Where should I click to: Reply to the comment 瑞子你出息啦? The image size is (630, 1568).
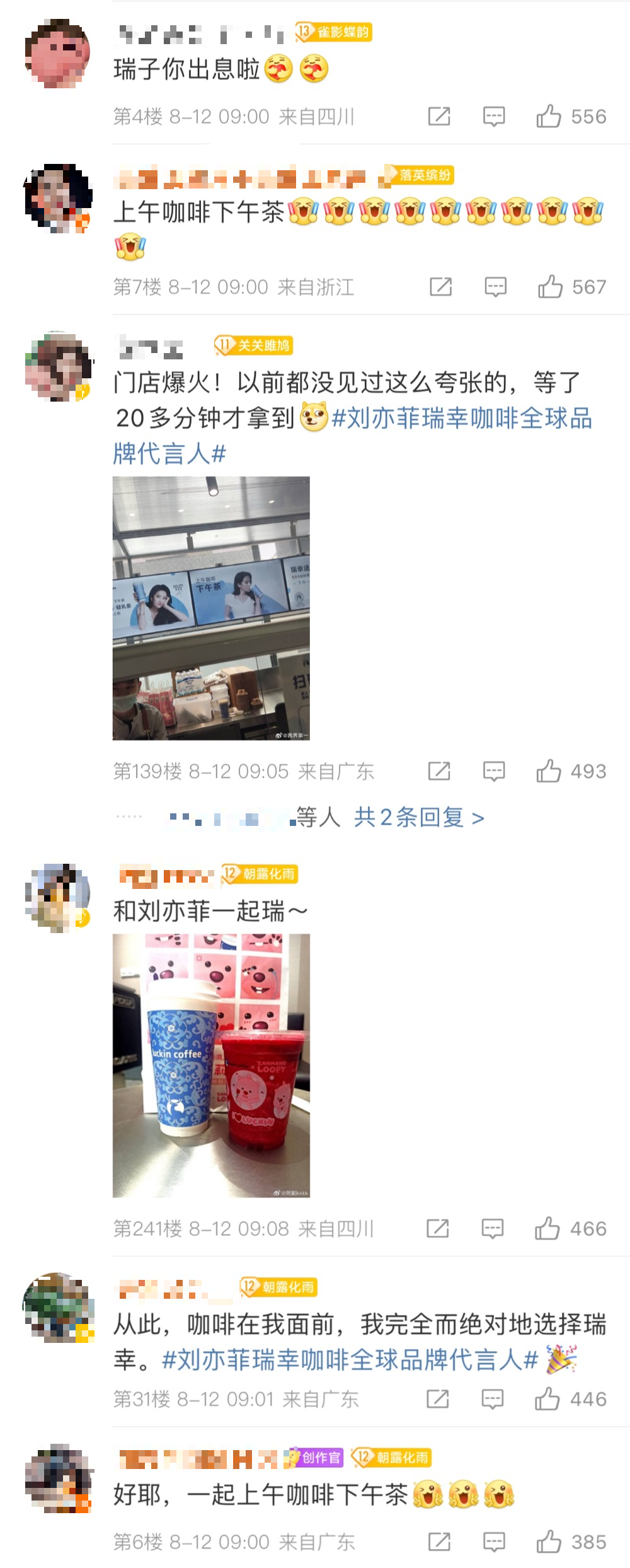[x=494, y=117]
